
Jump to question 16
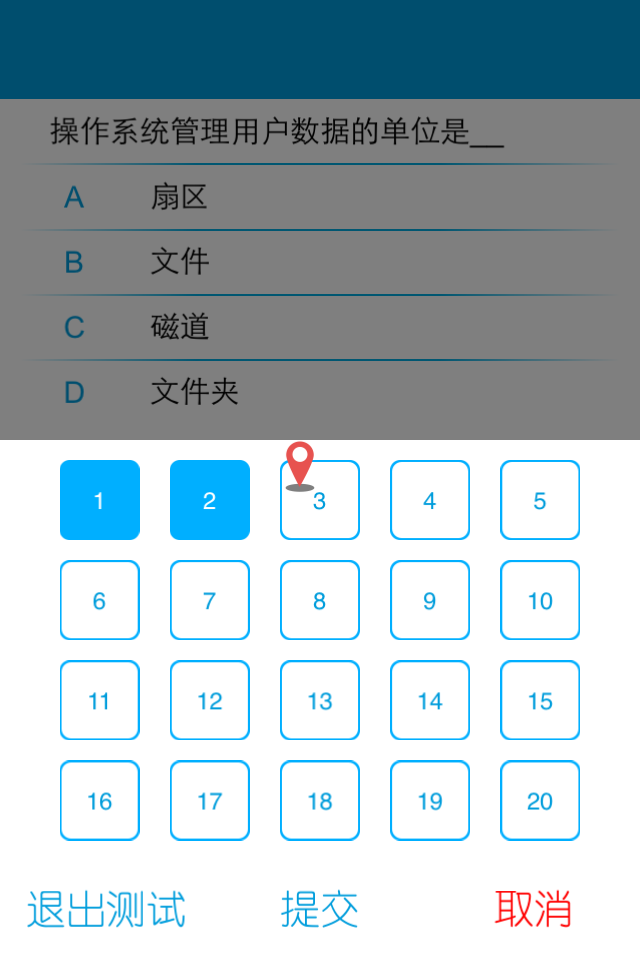(x=100, y=800)
